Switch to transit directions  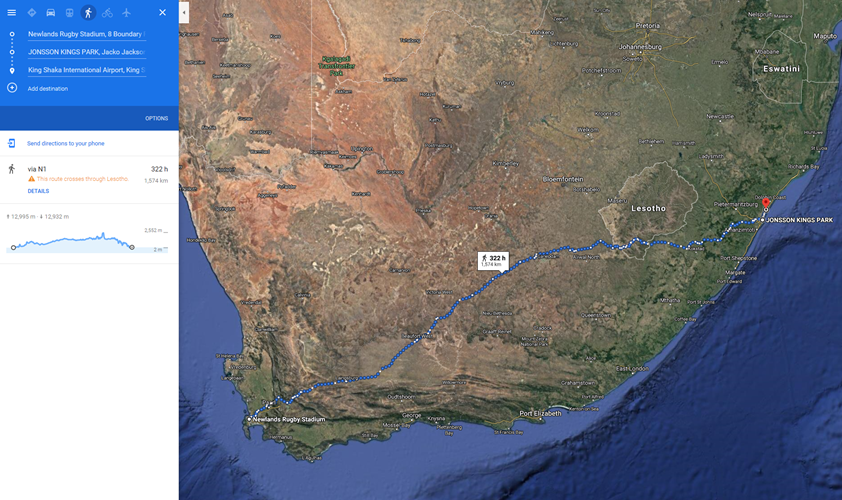pos(69,13)
